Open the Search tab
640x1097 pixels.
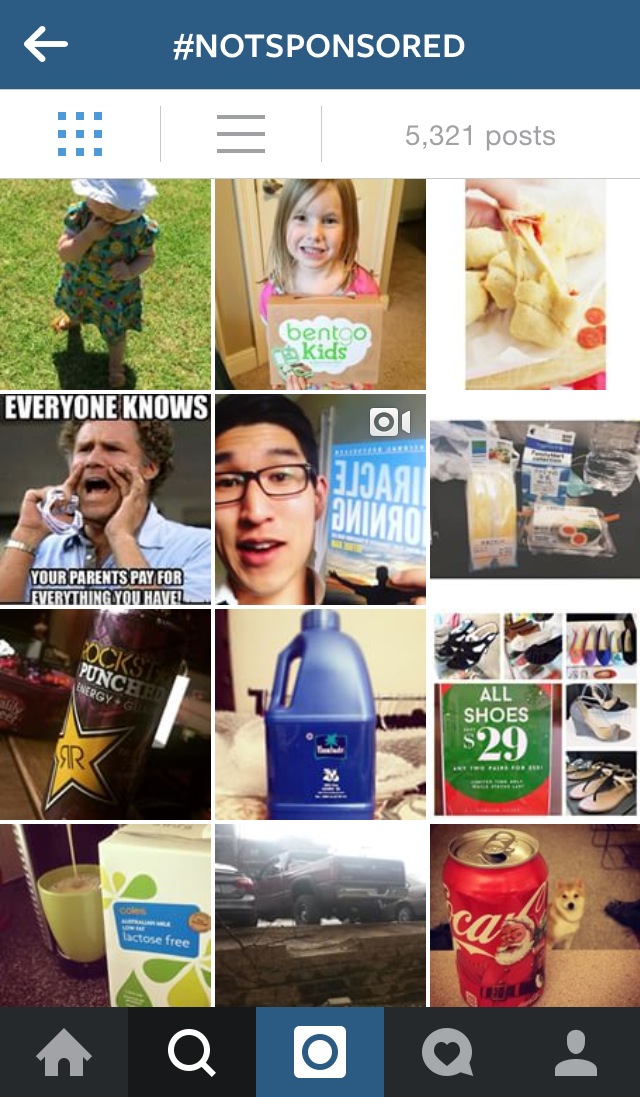(x=192, y=1052)
